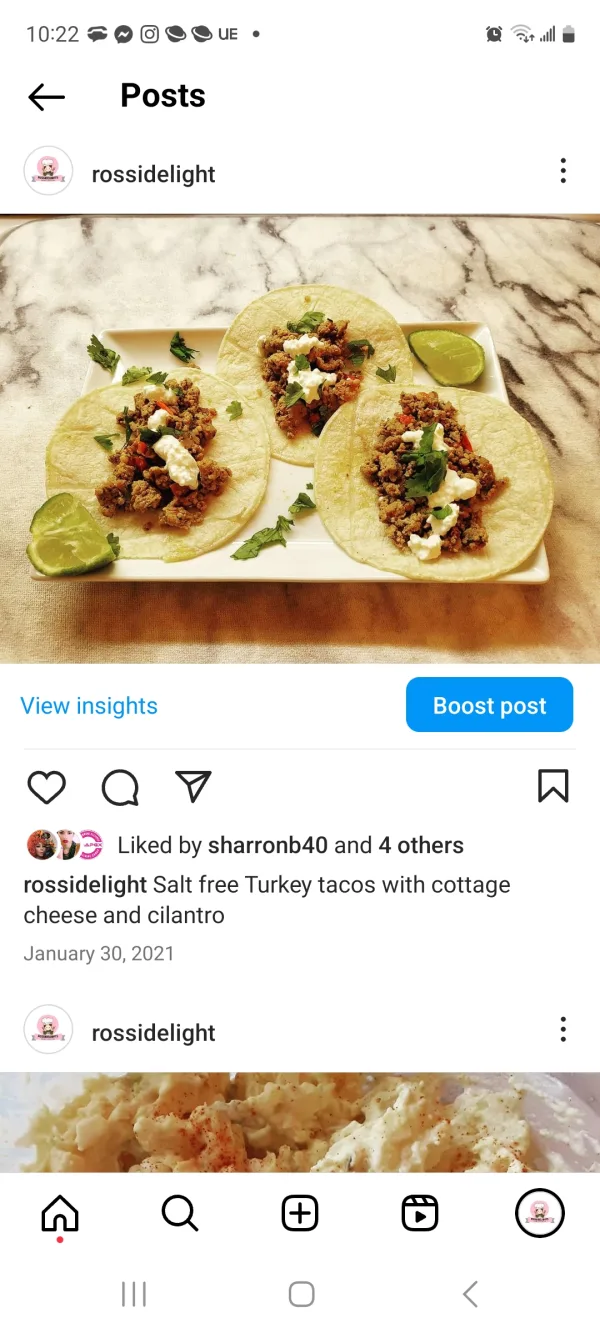Switch to the Search tab
600x1333 pixels.
click(x=180, y=1213)
